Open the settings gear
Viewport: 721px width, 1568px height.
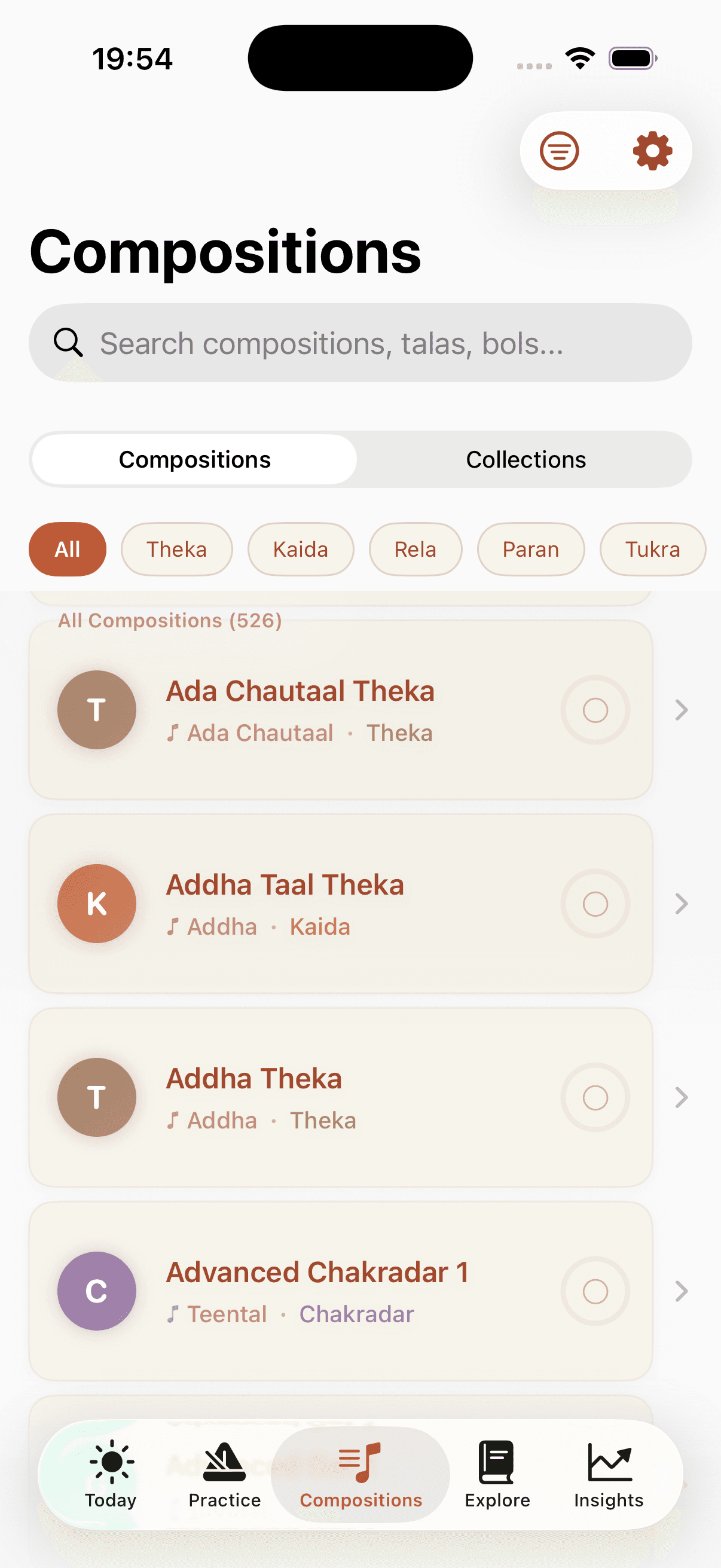pyautogui.click(x=650, y=150)
